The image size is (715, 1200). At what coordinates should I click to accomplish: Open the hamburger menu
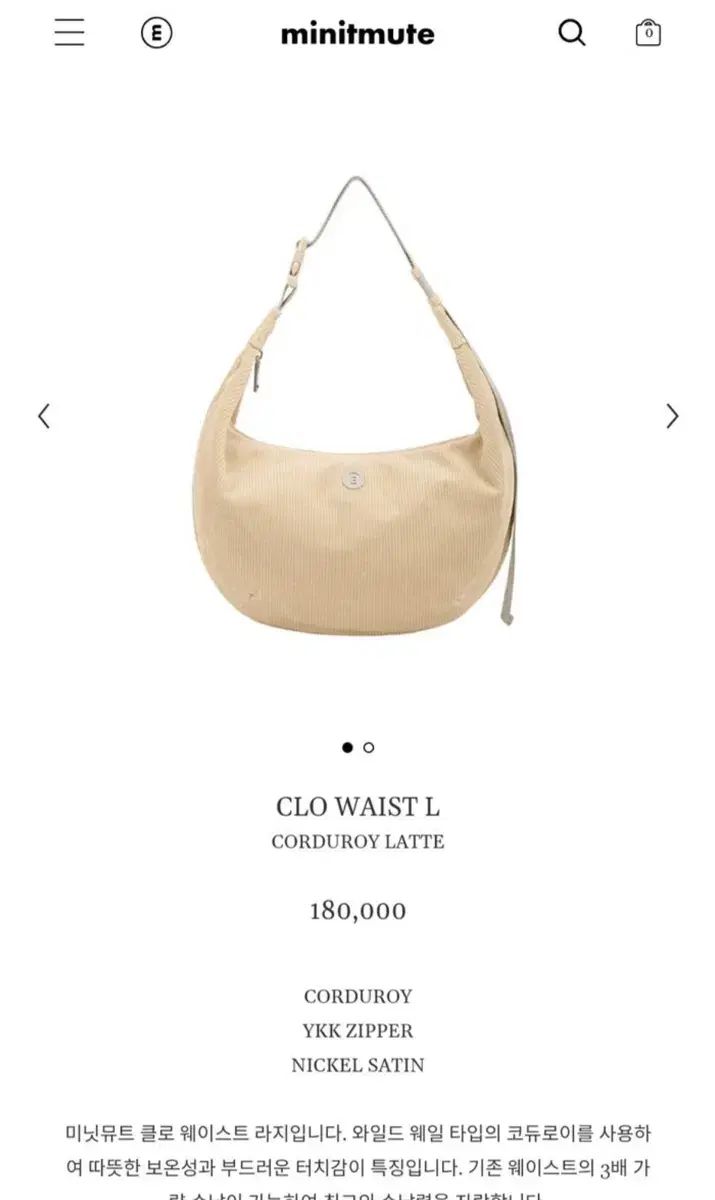pos(69,33)
